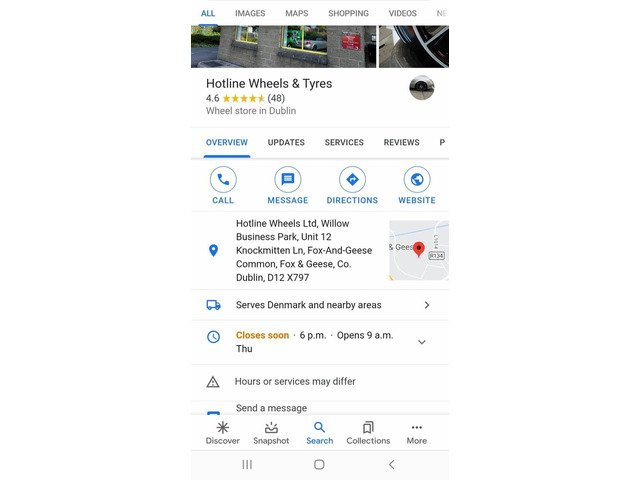Open Serves Denmark and nearby areas
Screen dimensions: 640x480
click(318, 305)
